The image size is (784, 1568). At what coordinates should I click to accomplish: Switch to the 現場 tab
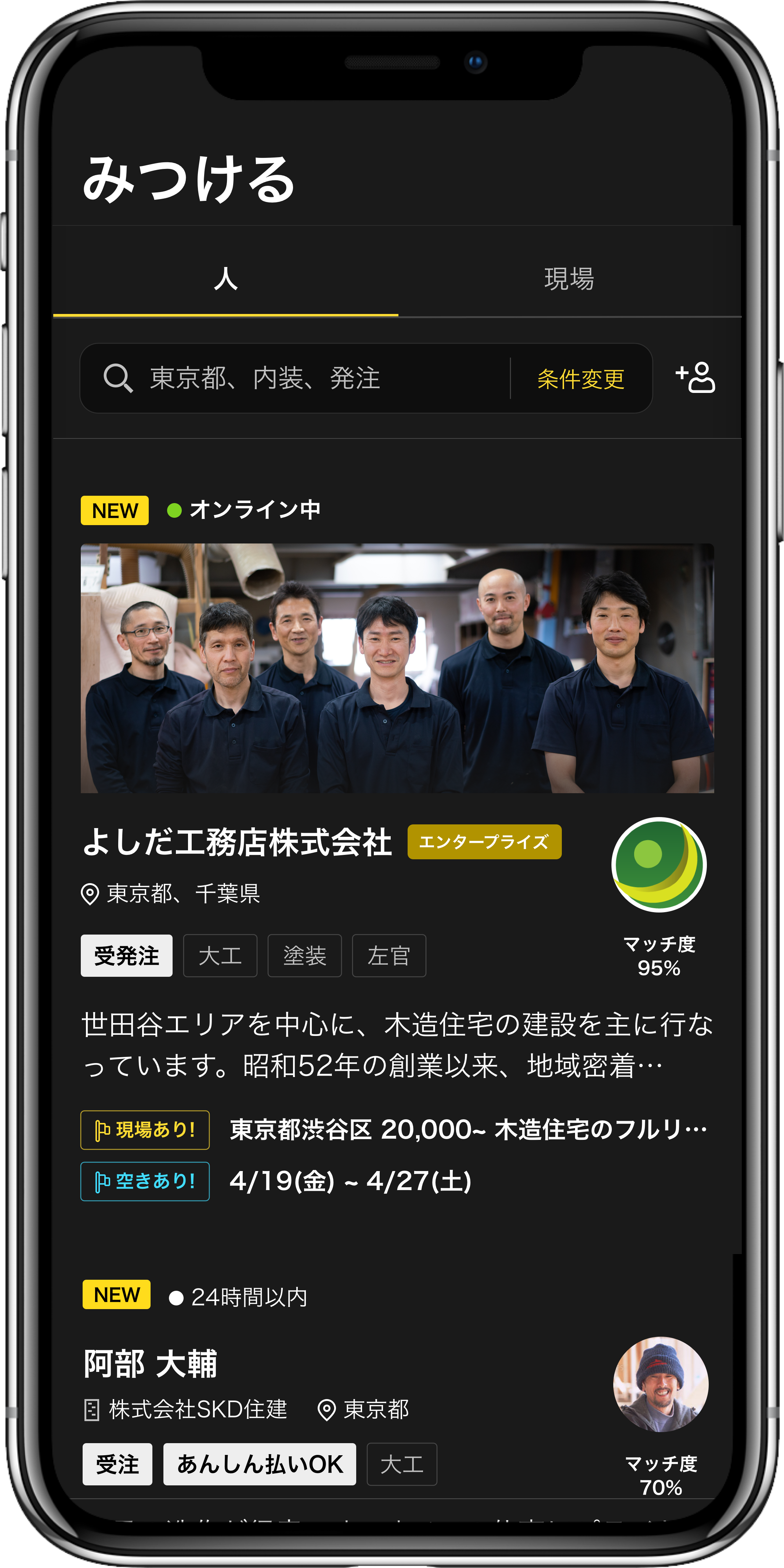(568, 279)
